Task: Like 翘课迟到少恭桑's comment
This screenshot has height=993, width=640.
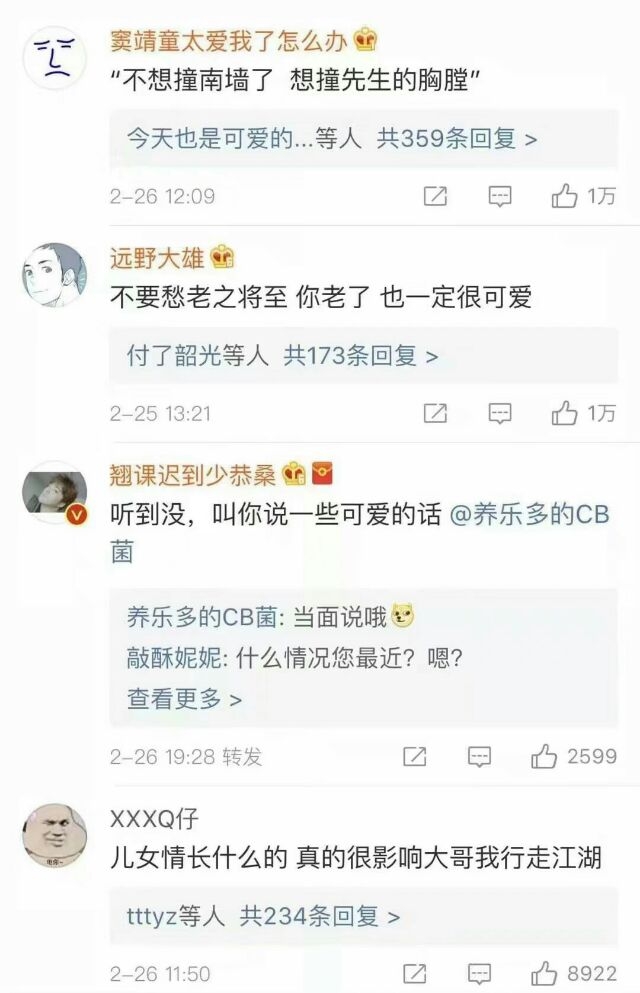Action: point(545,756)
